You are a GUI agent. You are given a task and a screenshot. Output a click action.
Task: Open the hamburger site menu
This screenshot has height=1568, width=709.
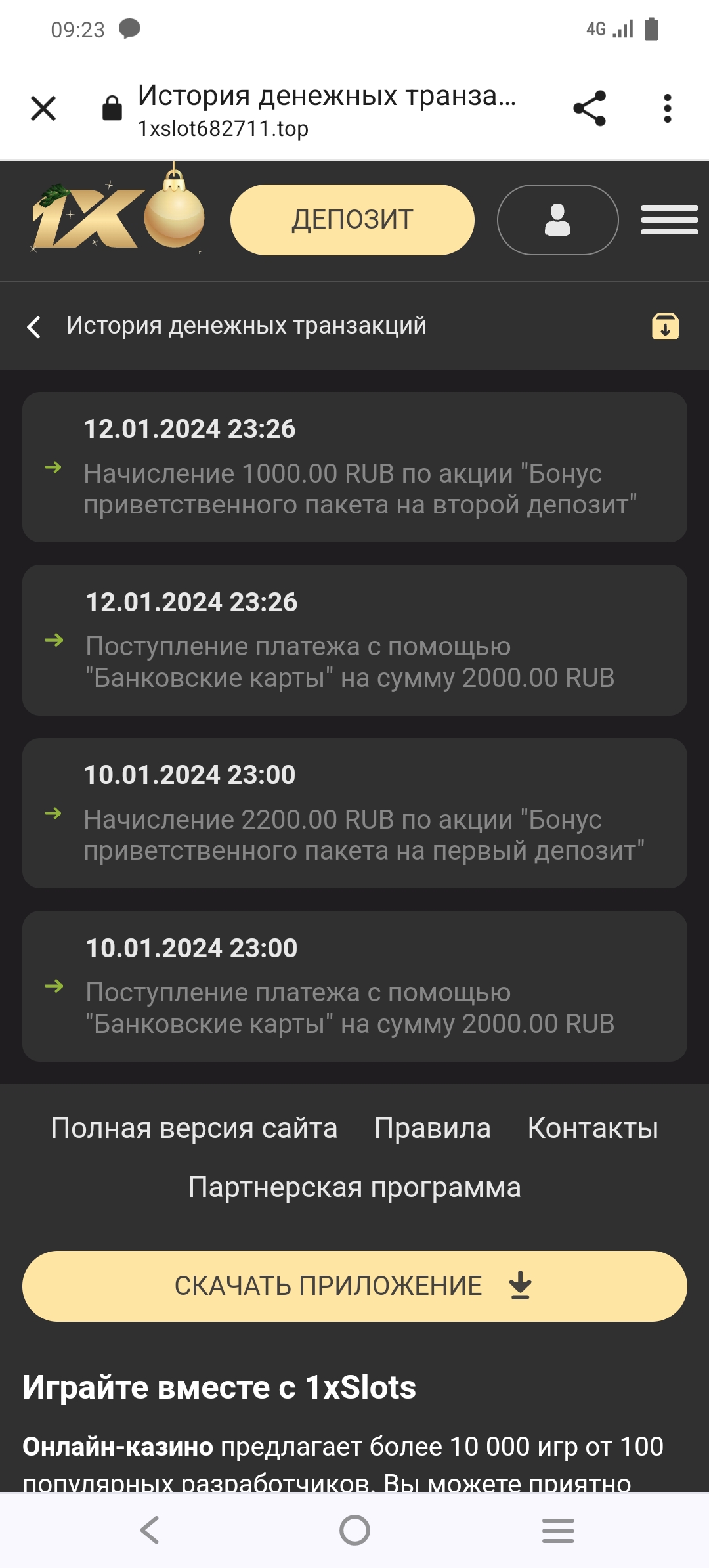(669, 220)
